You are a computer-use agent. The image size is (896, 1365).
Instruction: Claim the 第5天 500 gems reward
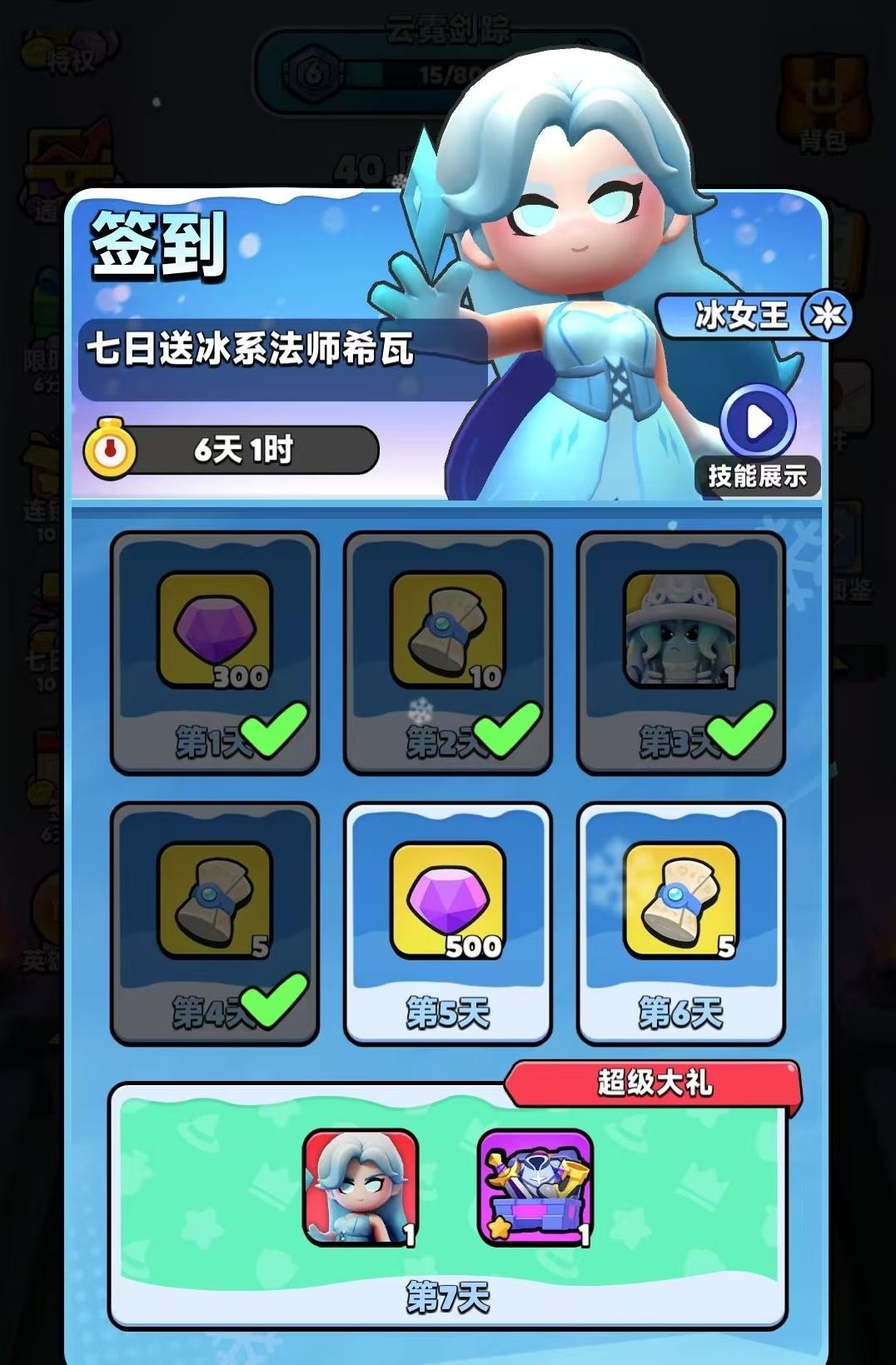pos(448,922)
